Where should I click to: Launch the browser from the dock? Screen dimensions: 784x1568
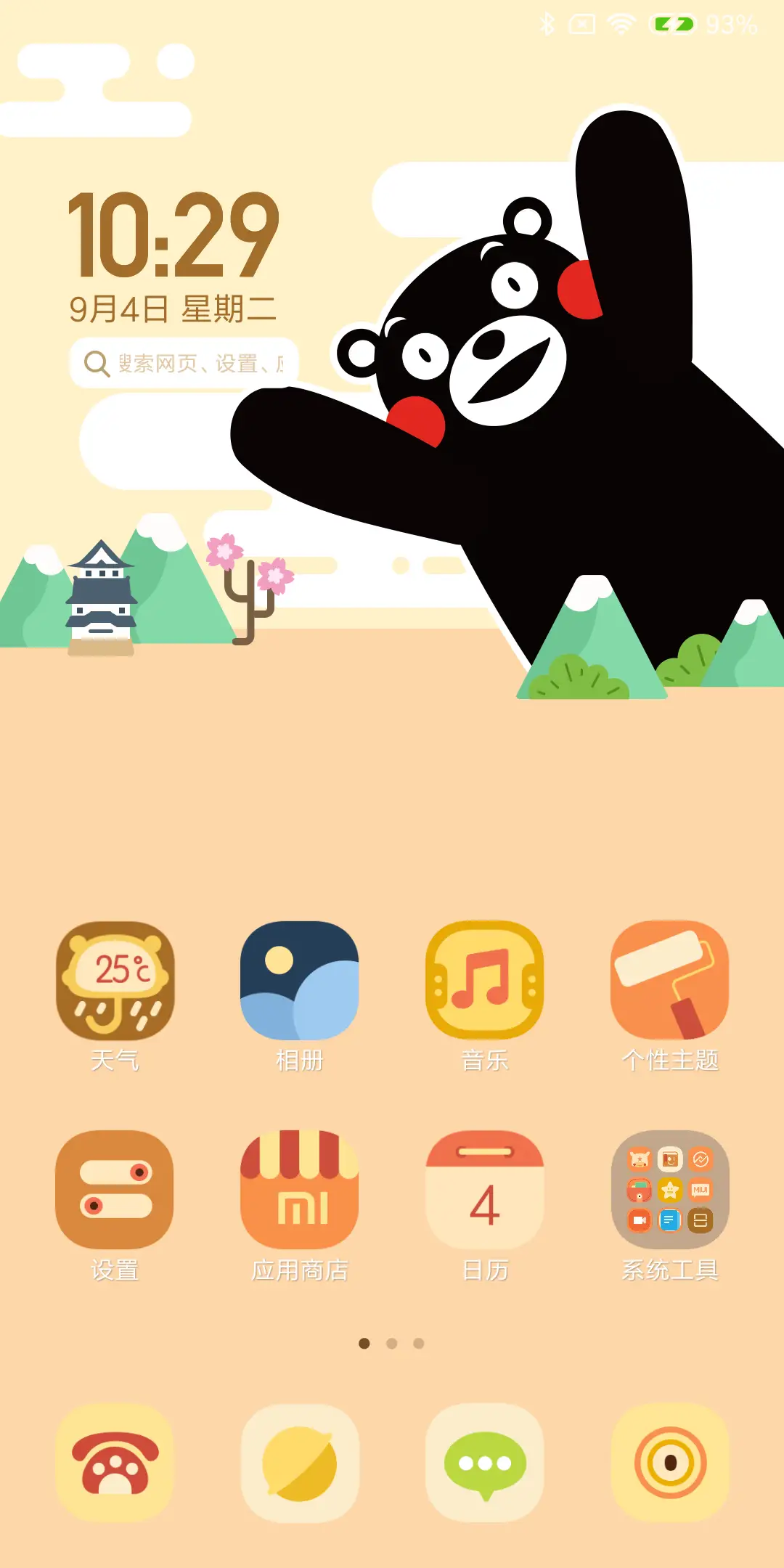[299, 1462]
